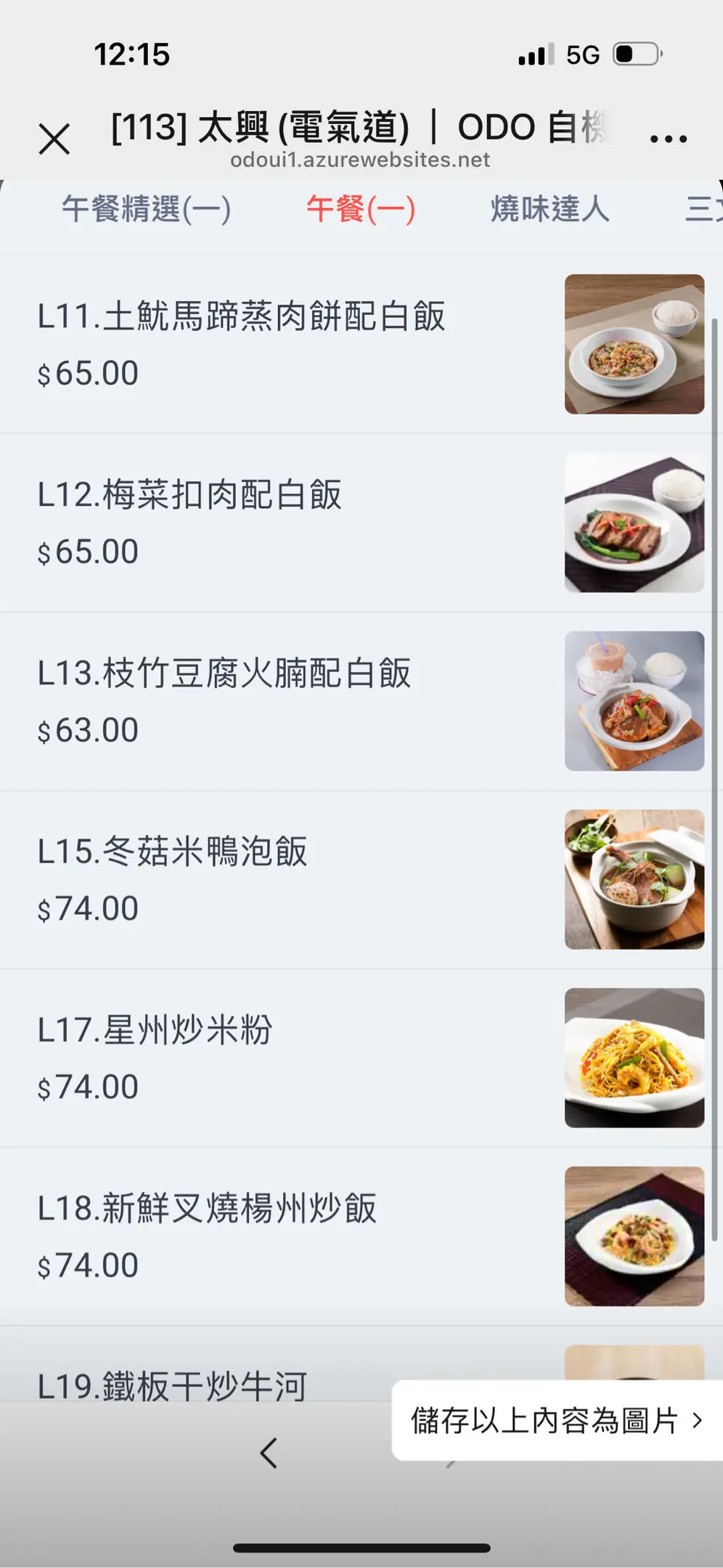Select L13.枝竹豆腐火腩配白飯
Screen dimensions: 723x1568
(x=224, y=674)
